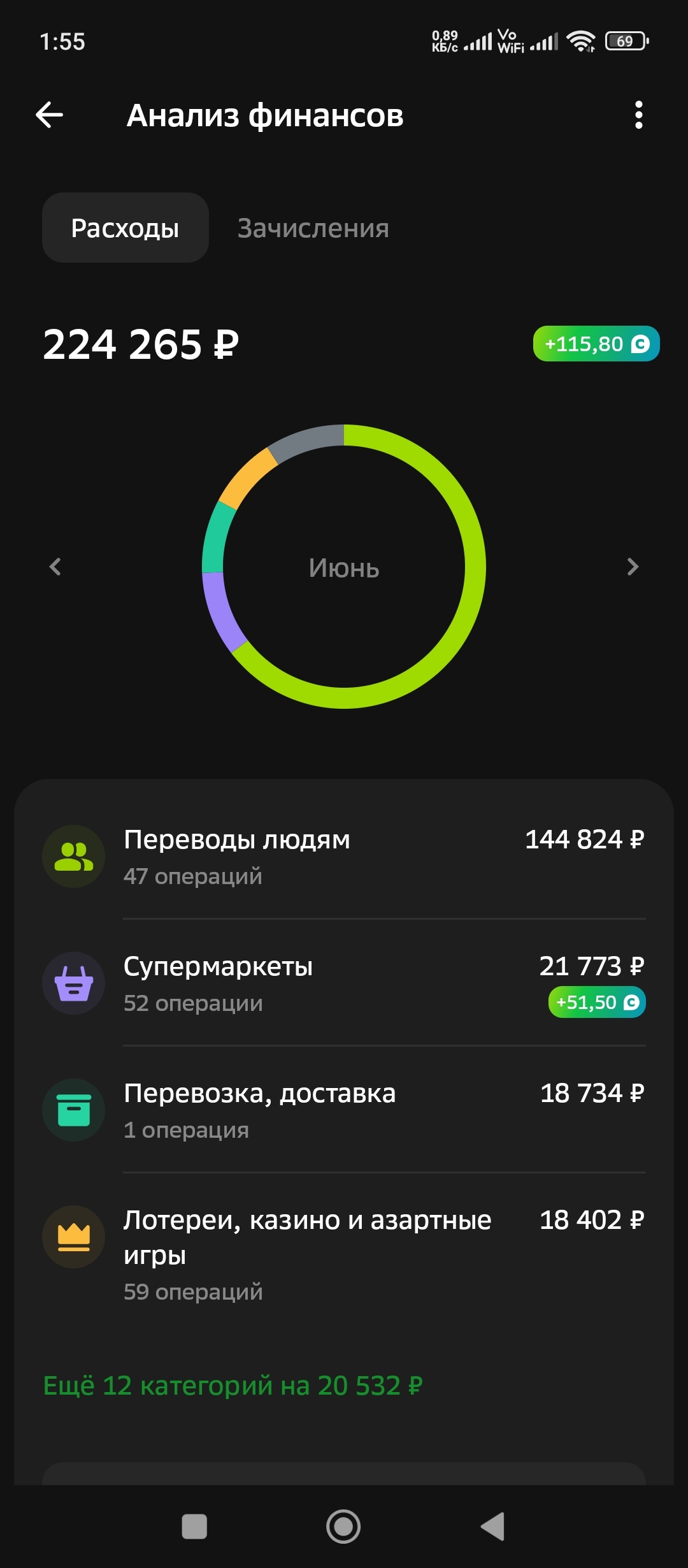The image size is (688, 1568).
Task: Switch to the Зачисления tab
Action: [313, 228]
